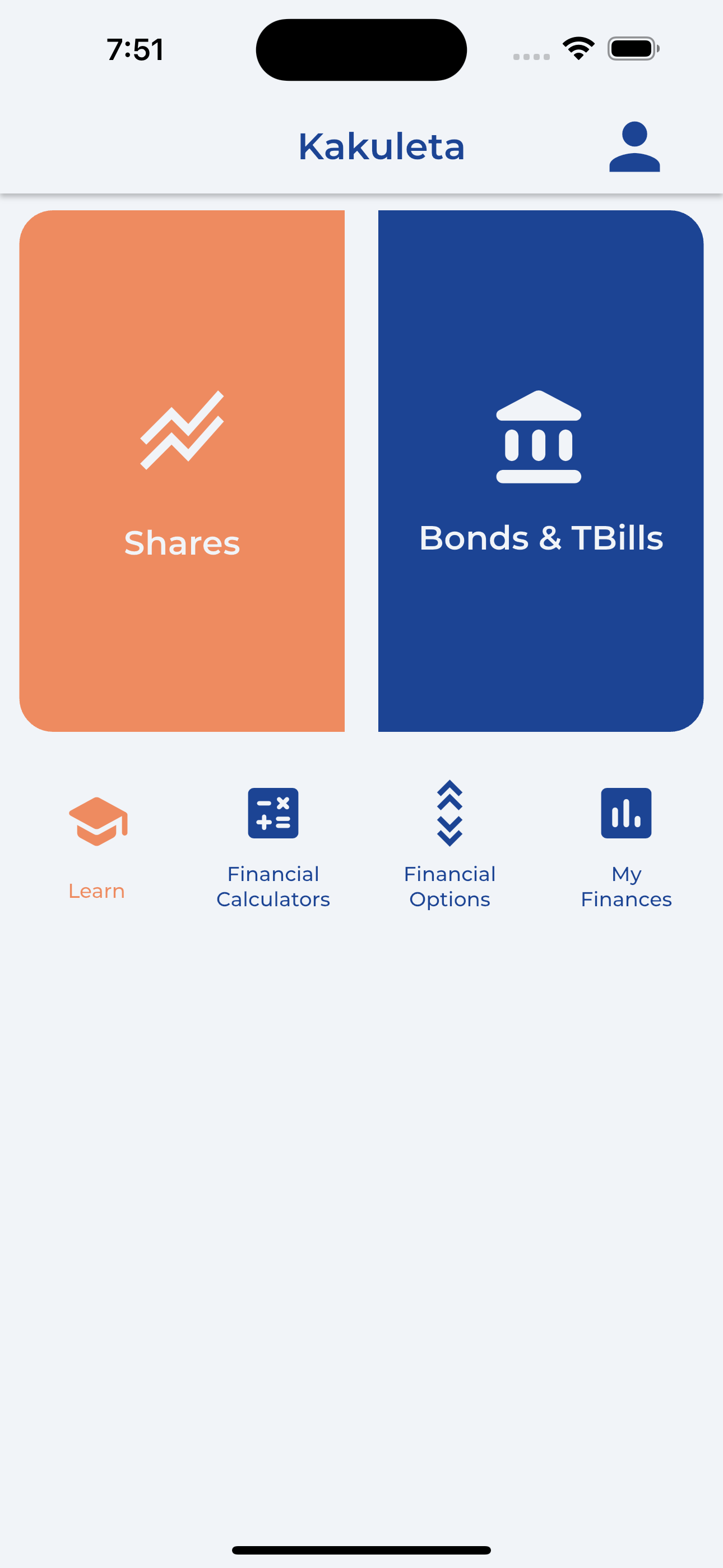Tap the Learn label text

[x=97, y=891]
